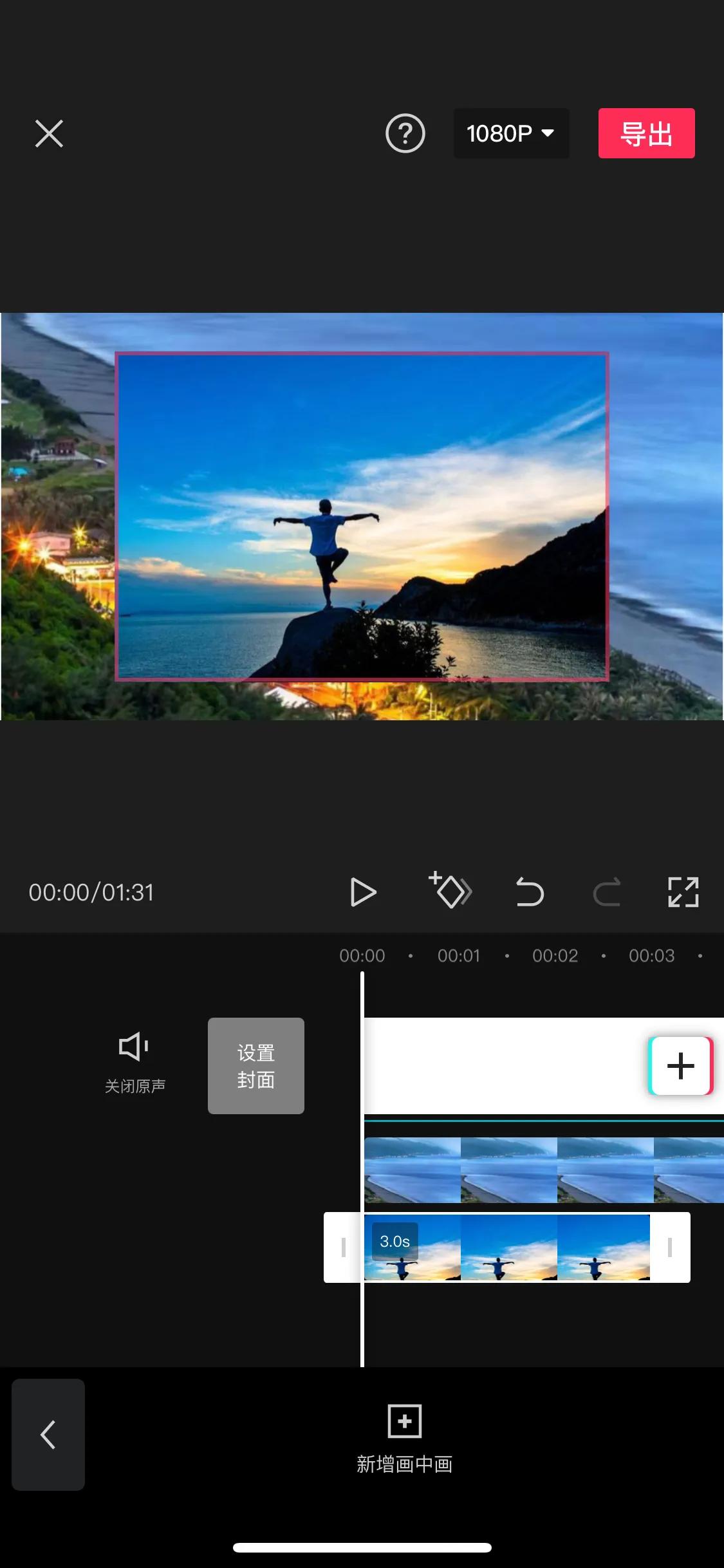Open fullscreen preview mode
The image size is (724, 1568).
[683, 892]
